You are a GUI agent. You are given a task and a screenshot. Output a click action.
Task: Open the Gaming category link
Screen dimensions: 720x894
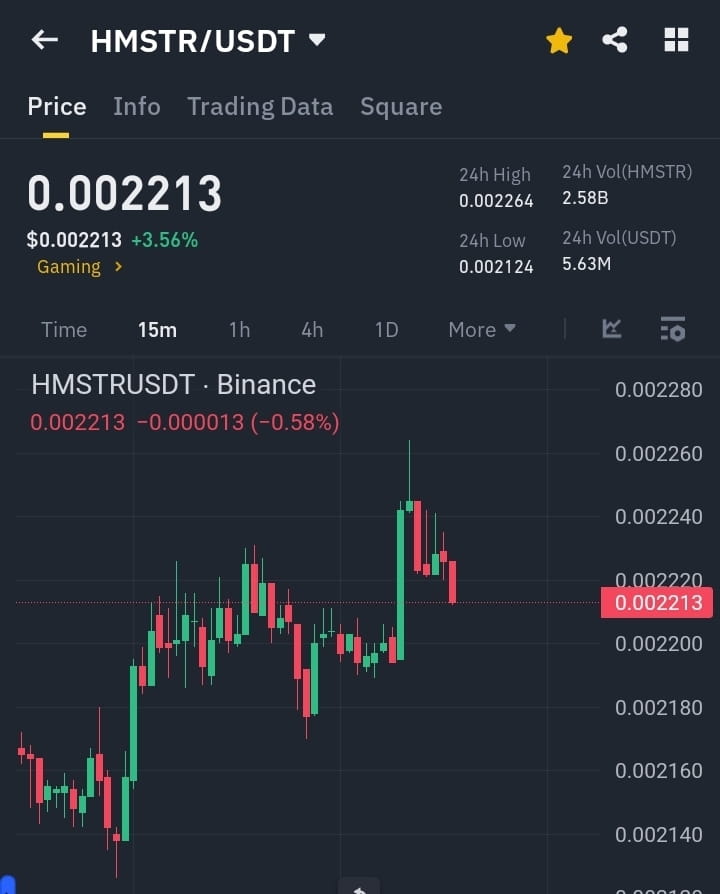click(70, 267)
